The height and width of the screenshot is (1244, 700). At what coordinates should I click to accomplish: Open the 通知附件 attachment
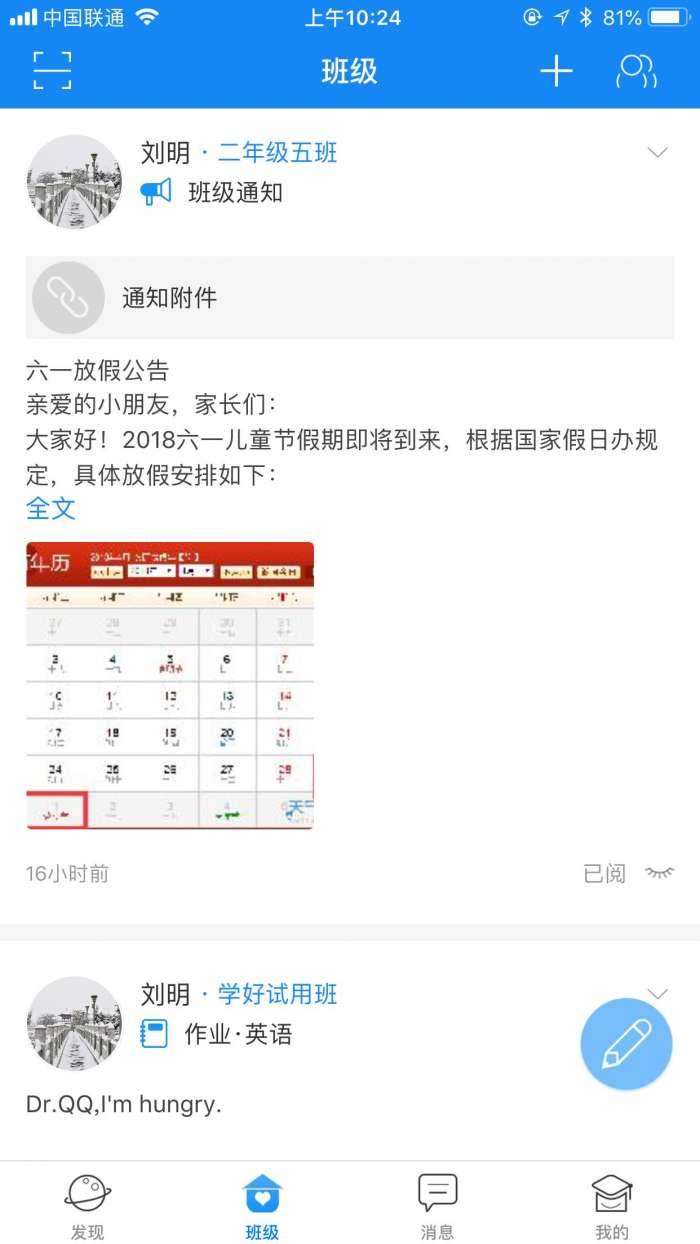pyautogui.click(x=350, y=297)
